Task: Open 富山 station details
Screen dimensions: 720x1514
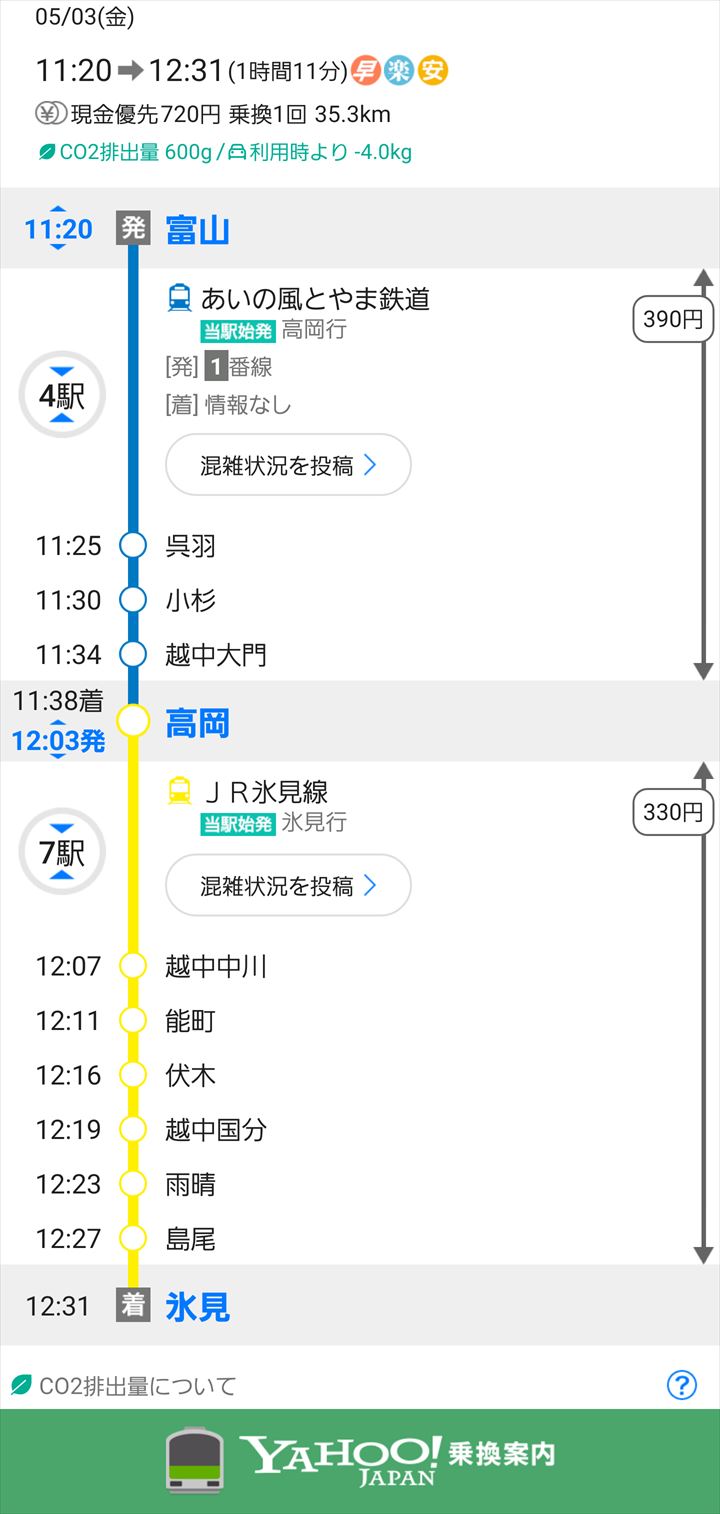Action: [x=197, y=230]
